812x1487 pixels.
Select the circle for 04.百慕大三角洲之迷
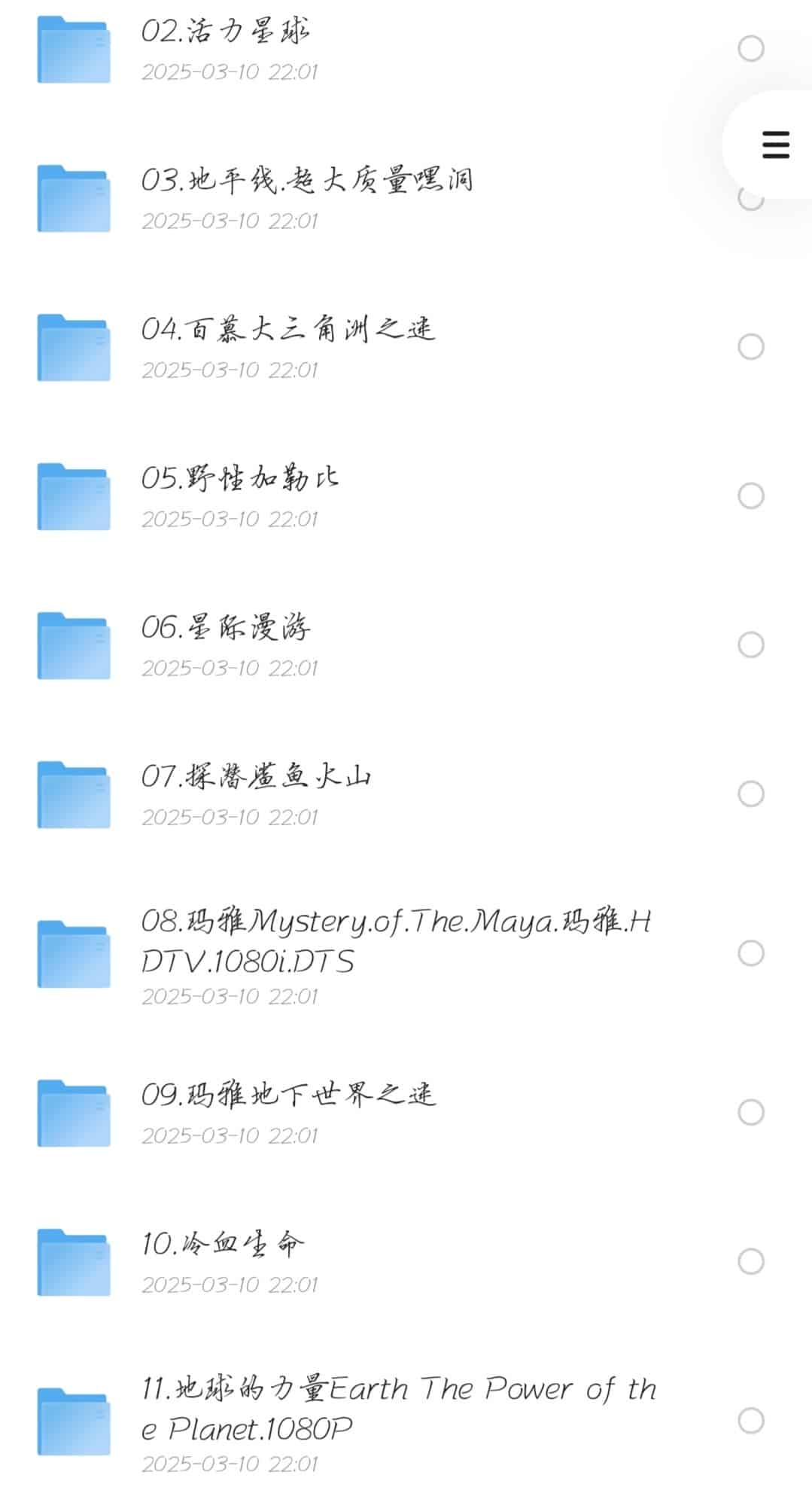750,347
